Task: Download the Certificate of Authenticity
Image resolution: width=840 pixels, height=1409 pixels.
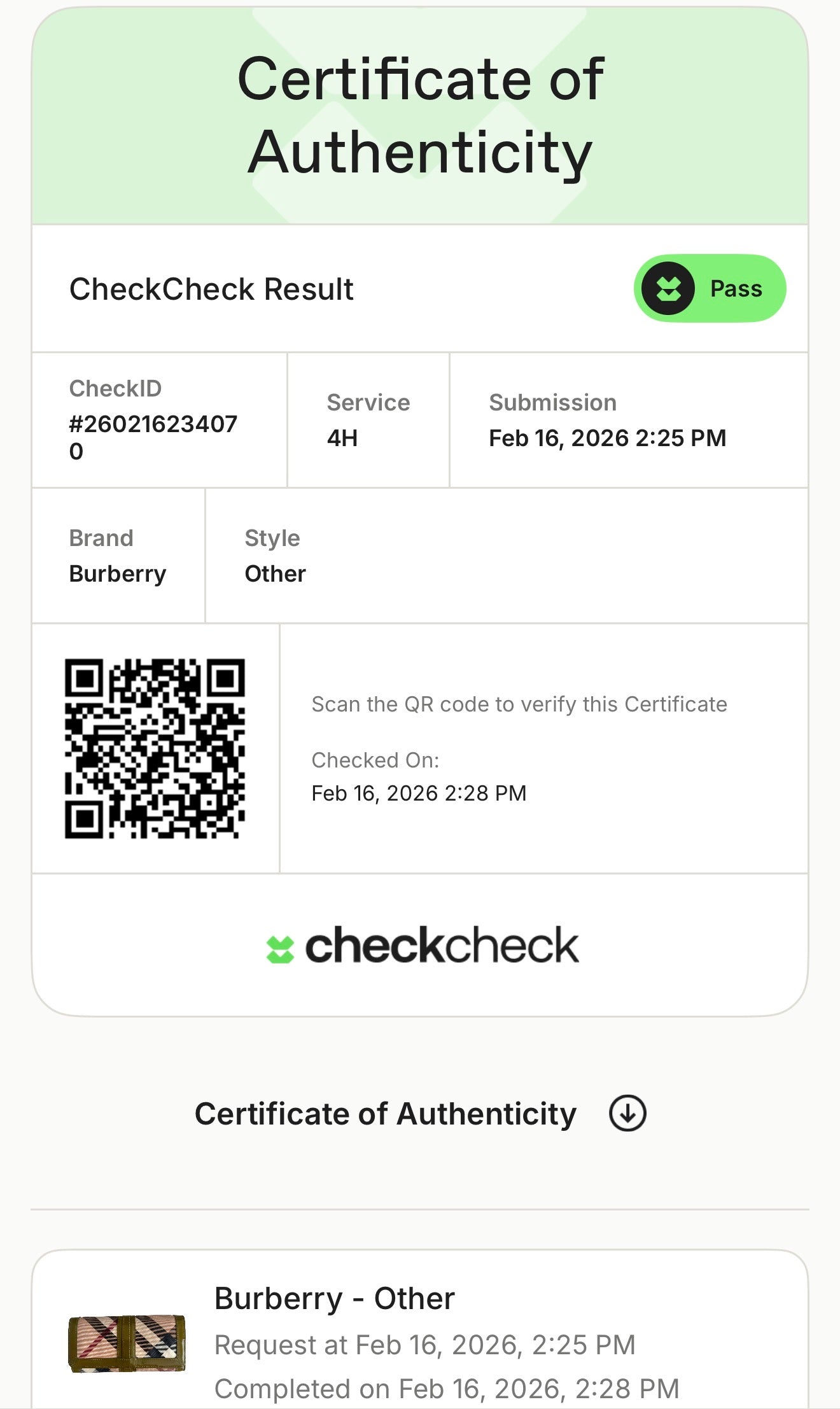Action: point(627,1113)
